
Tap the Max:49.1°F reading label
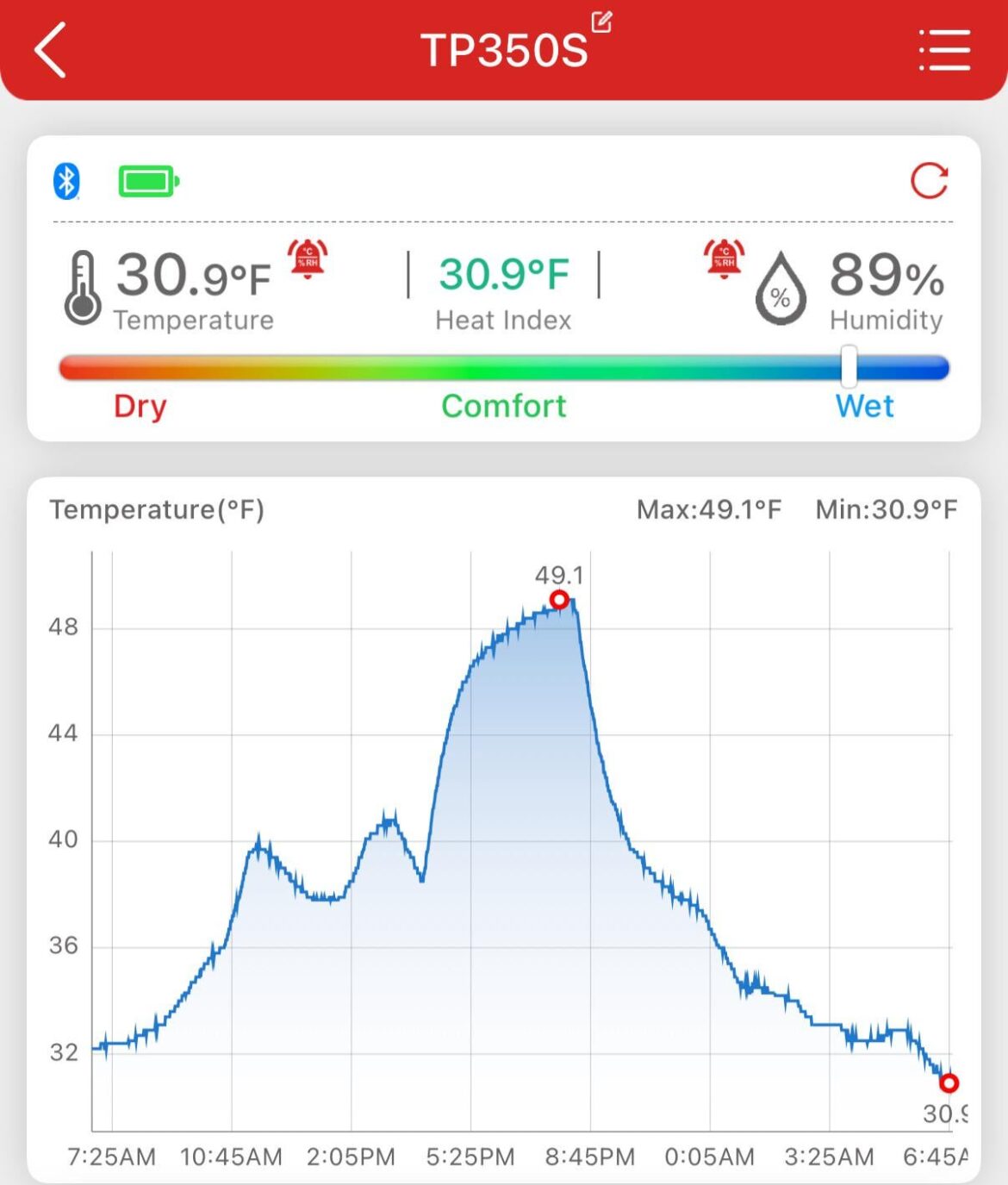point(708,509)
